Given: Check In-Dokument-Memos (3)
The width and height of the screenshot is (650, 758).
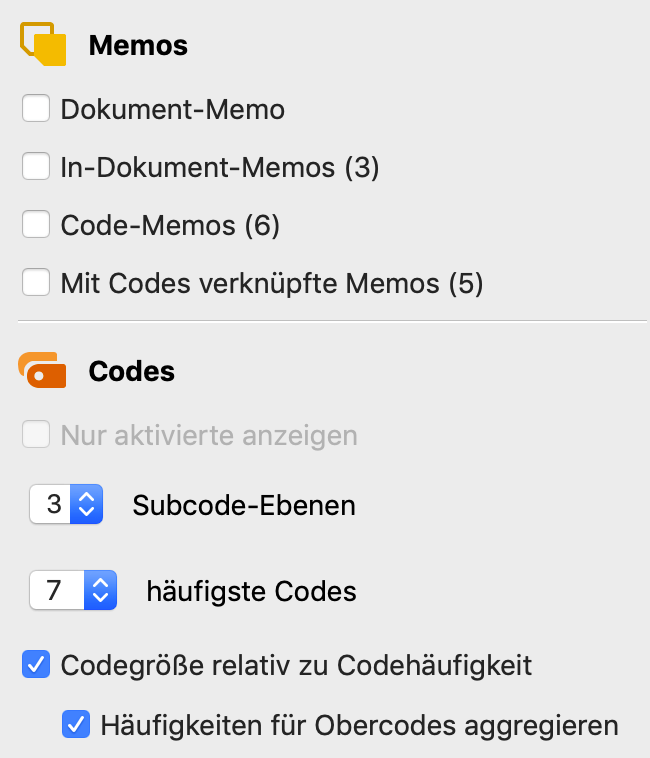Looking at the screenshot, I should pyautogui.click(x=37, y=167).
